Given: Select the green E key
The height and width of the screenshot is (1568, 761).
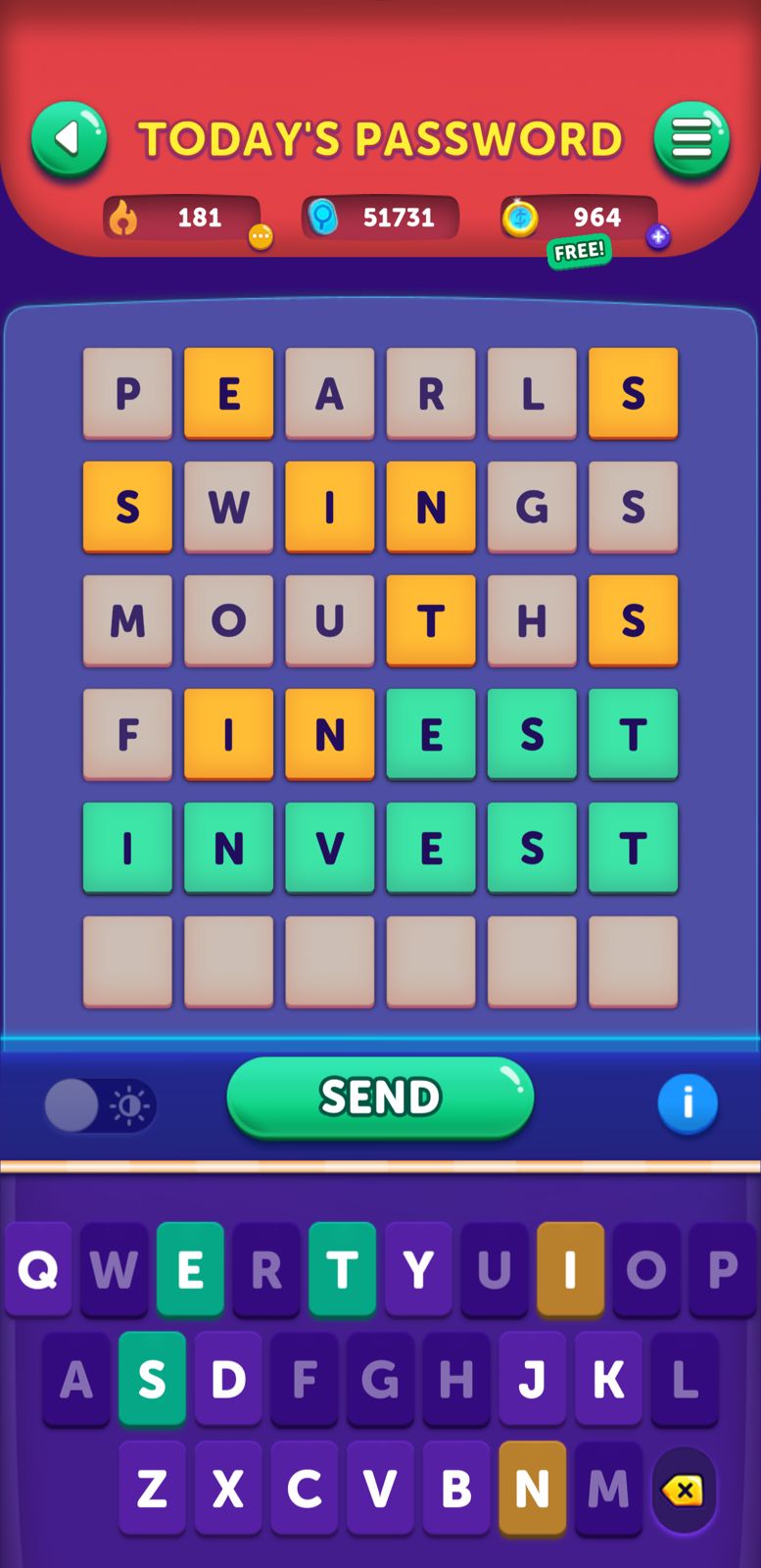Looking at the screenshot, I should point(190,1270).
